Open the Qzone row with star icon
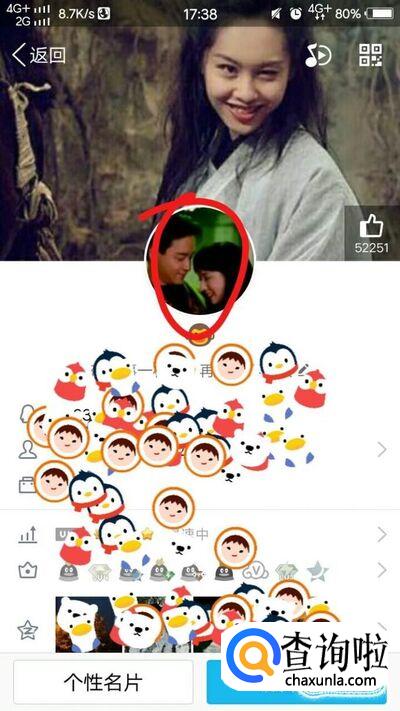This screenshot has width=400, height=711. click(x=200, y=628)
